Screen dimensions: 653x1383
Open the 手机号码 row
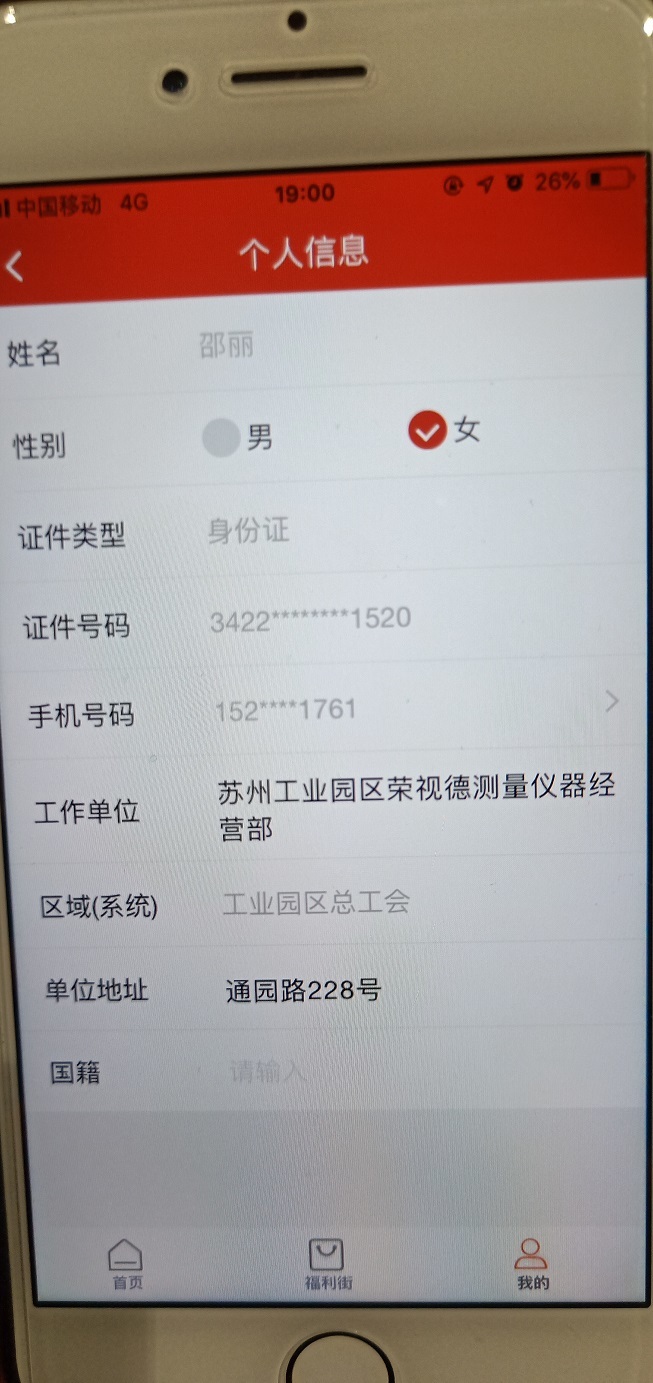click(326, 710)
